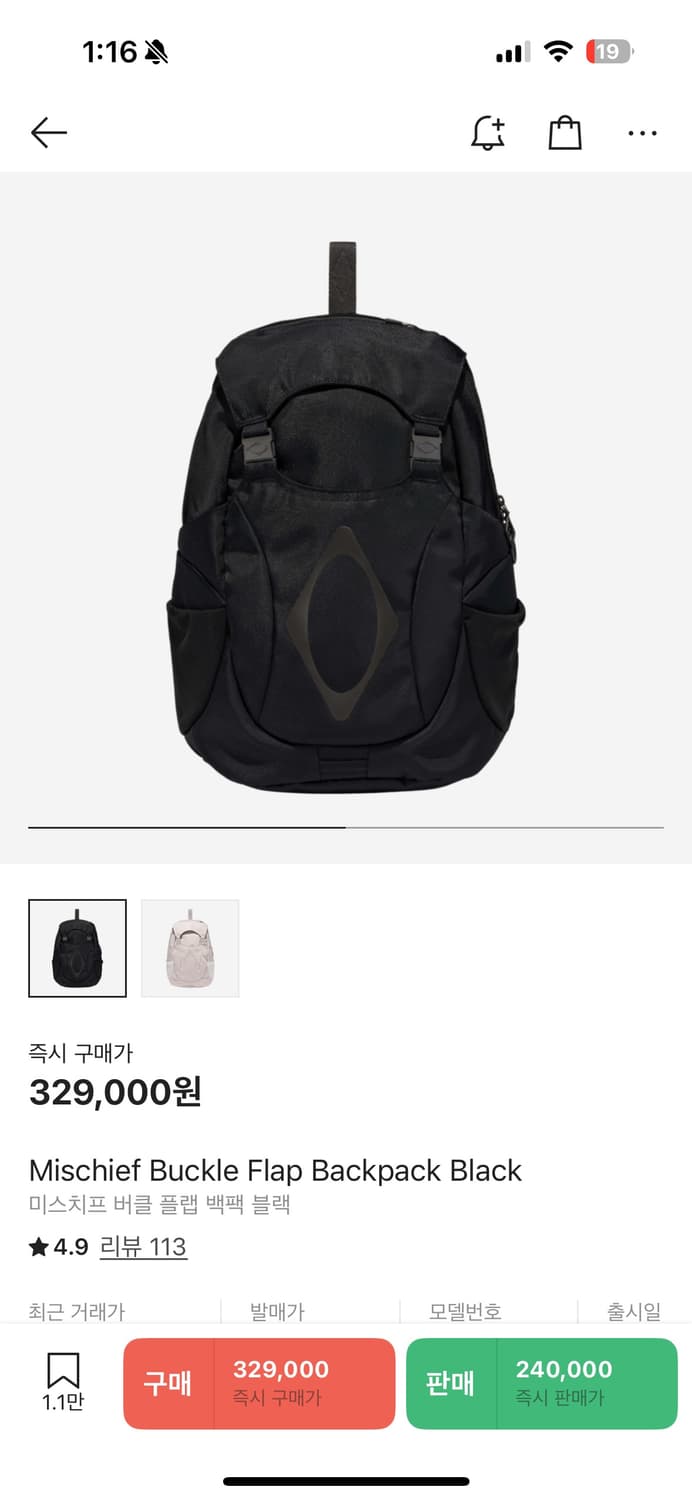The width and height of the screenshot is (692, 1500).
Task: Set a price alert with the bell icon
Action: tap(488, 132)
